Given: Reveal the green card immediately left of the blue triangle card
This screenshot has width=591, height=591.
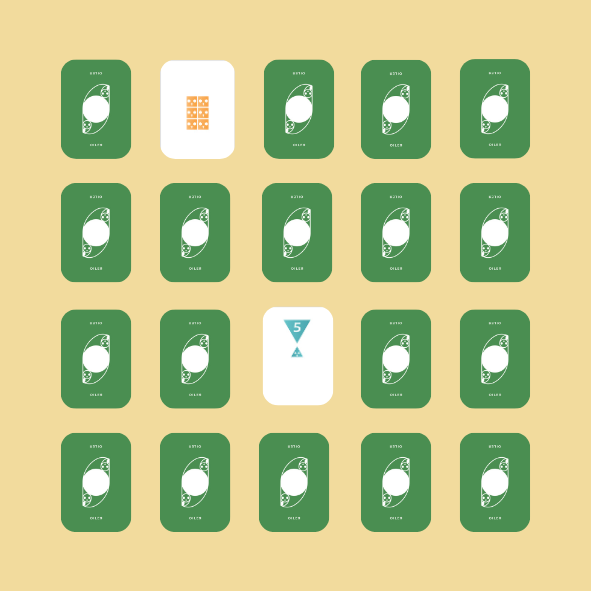Looking at the screenshot, I should pyautogui.click(x=195, y=359).
